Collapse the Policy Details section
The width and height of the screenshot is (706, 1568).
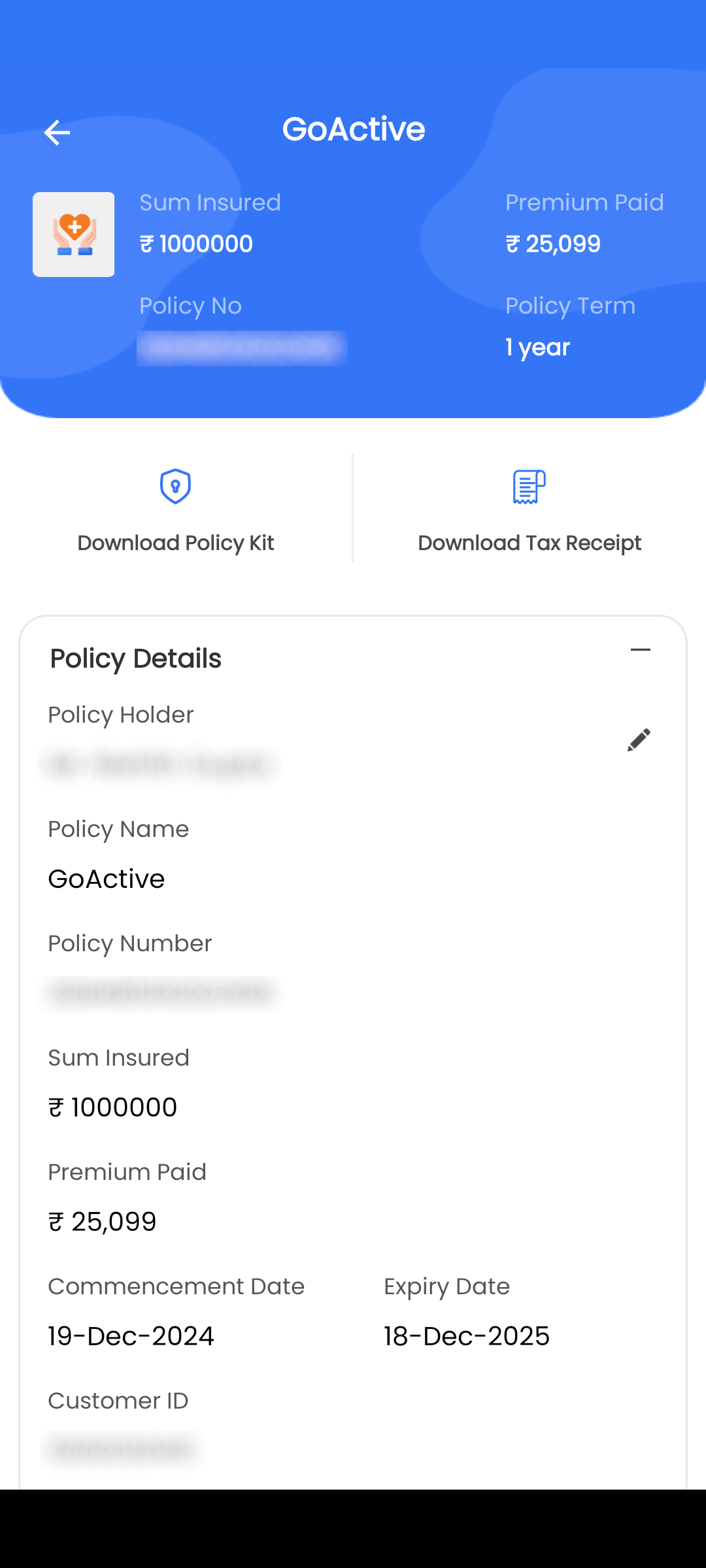[640, 650]
